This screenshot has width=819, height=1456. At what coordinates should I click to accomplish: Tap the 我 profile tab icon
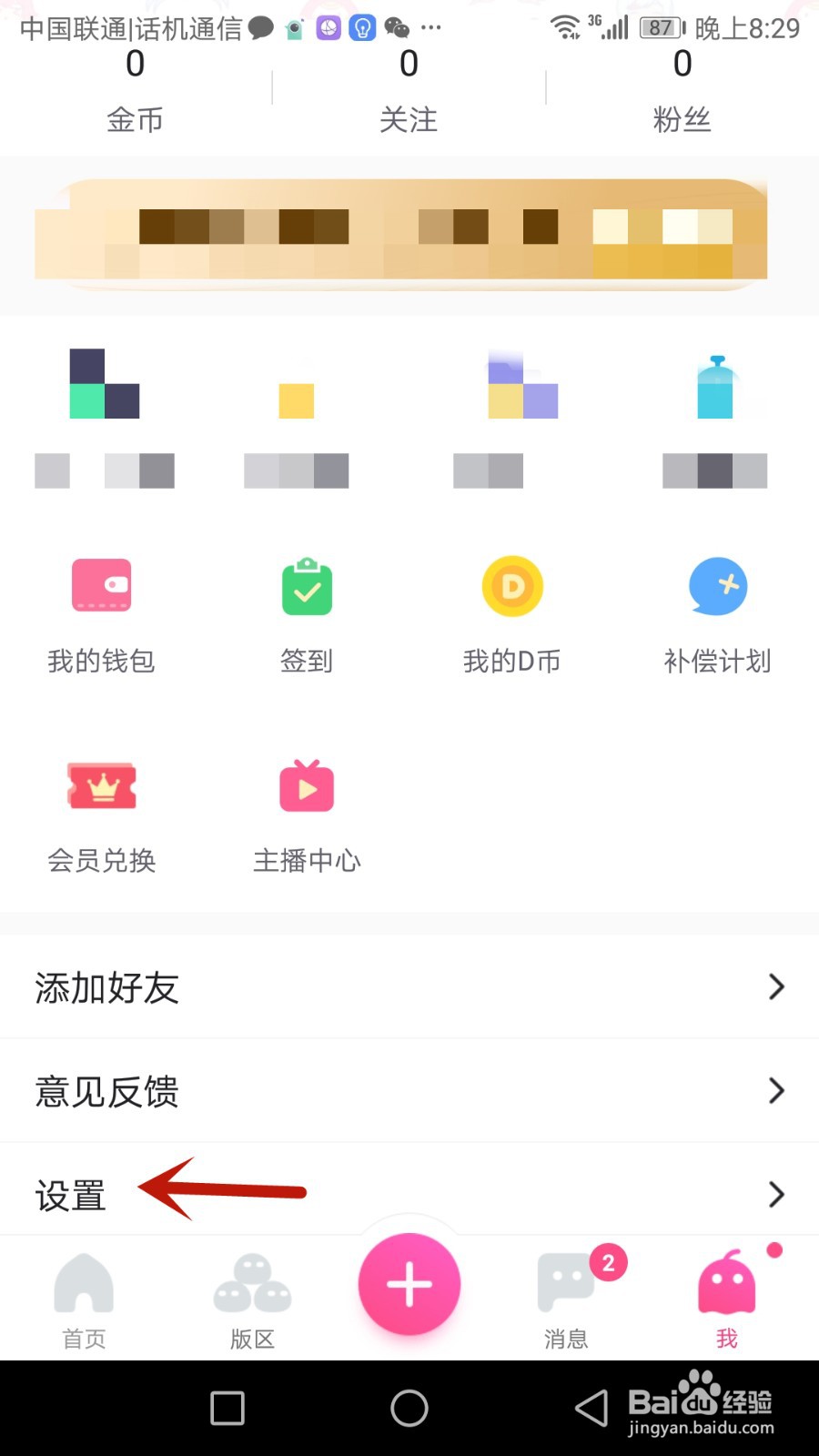point(725,1283)
